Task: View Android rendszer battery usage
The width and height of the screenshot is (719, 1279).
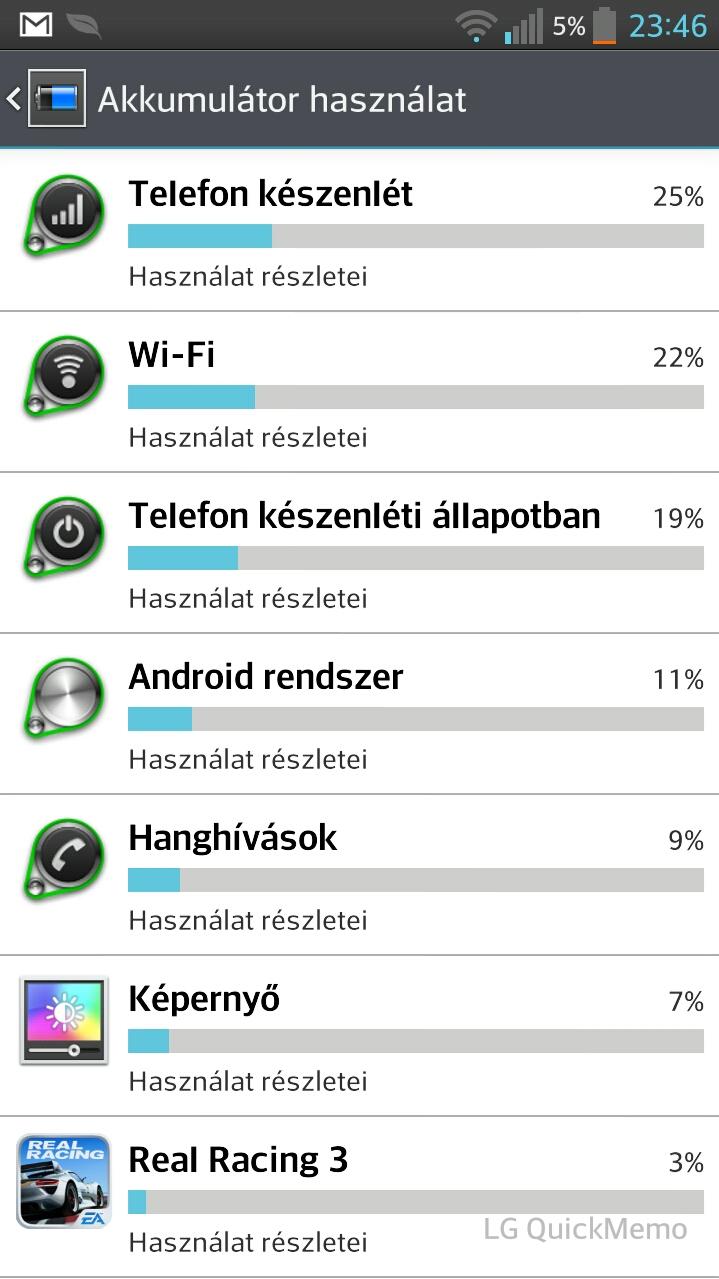Action: (360, 715)
